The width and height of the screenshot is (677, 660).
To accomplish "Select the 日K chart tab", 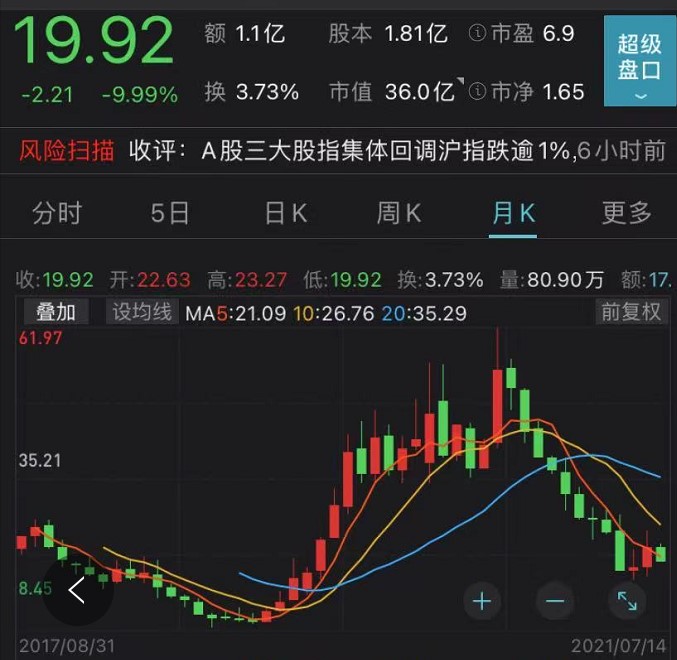I will [285, 213].
